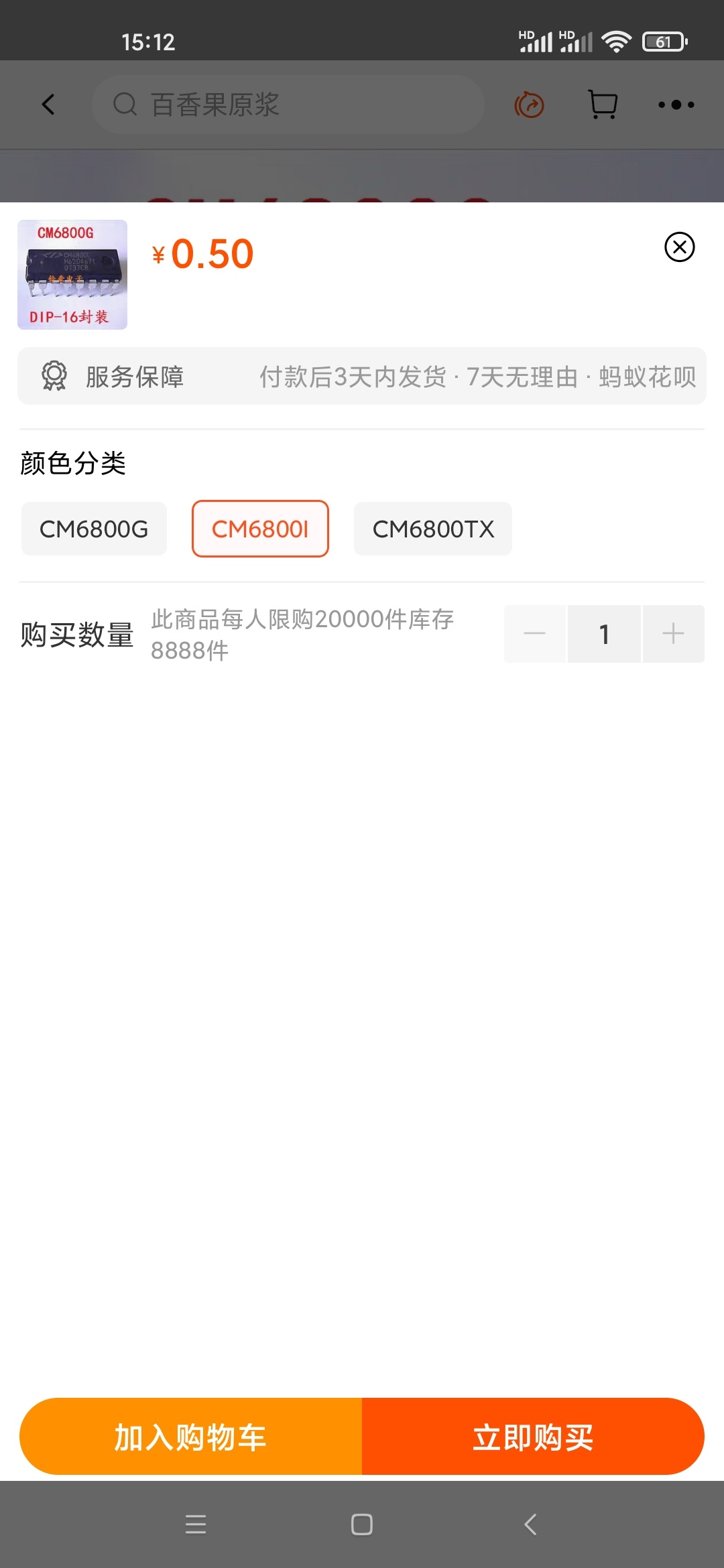
Task: Open the shopping cart icon
Action: click(x=603, y=105)
